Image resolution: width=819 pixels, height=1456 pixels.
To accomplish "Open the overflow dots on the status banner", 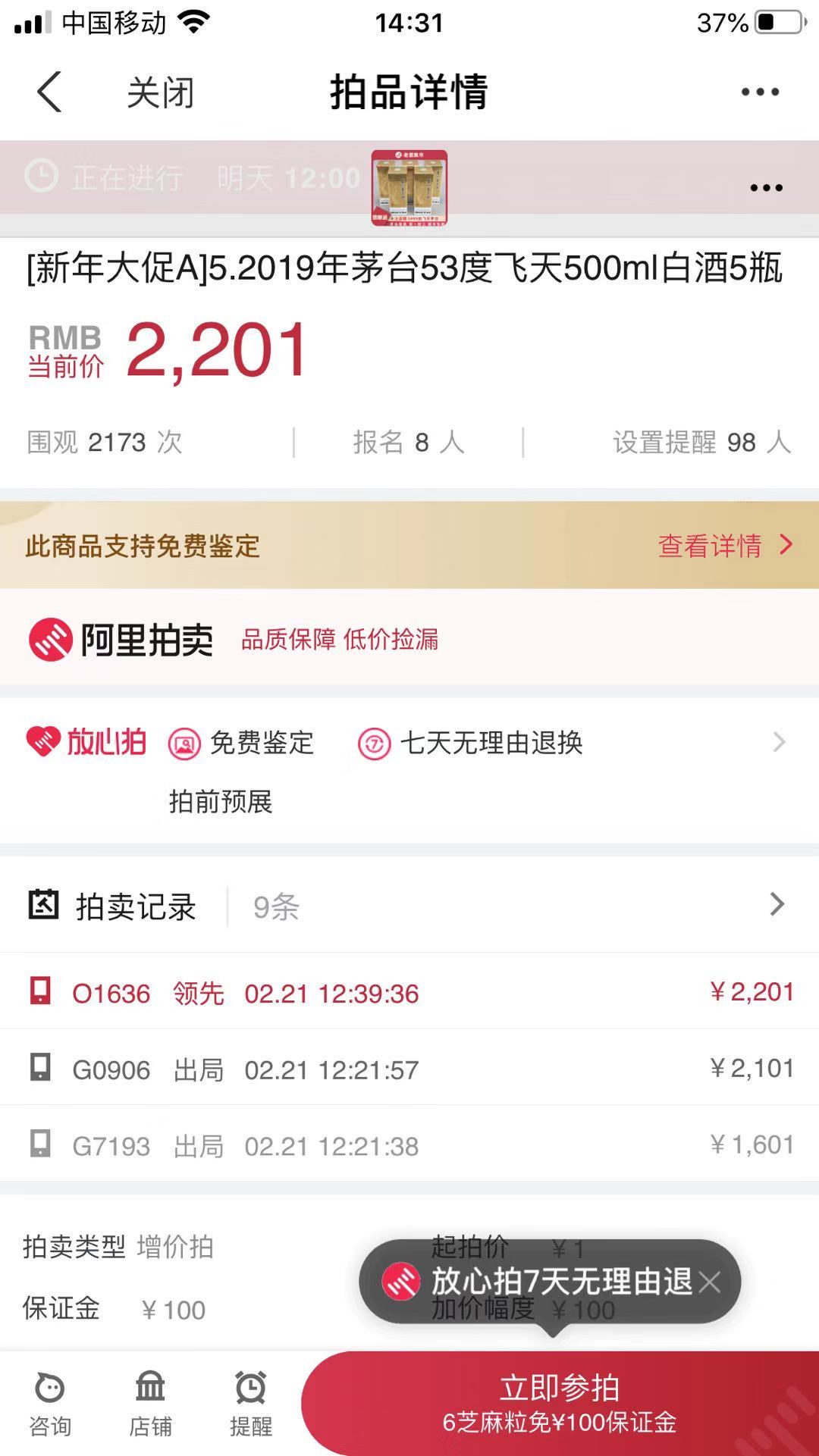I will point(766,187).
